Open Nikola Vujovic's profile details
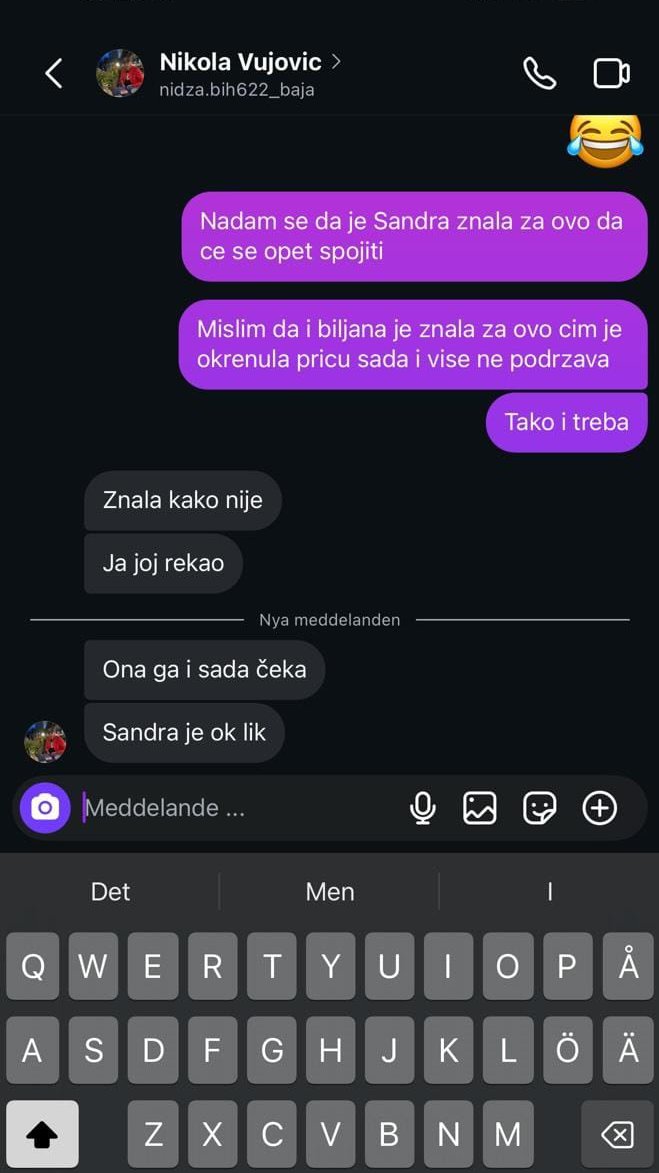659x1173 pixels. [240, 62]
